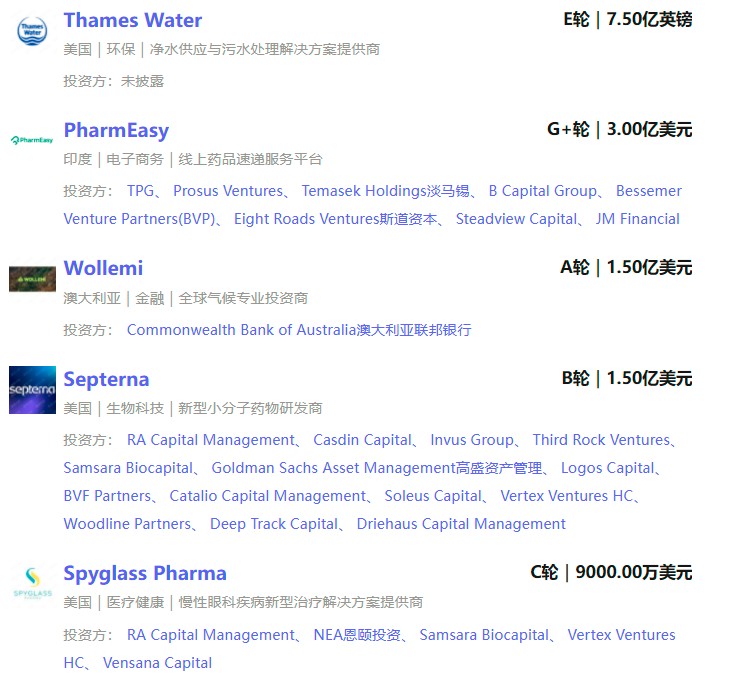View Casdin Capital investor profile

coord(362,440)
